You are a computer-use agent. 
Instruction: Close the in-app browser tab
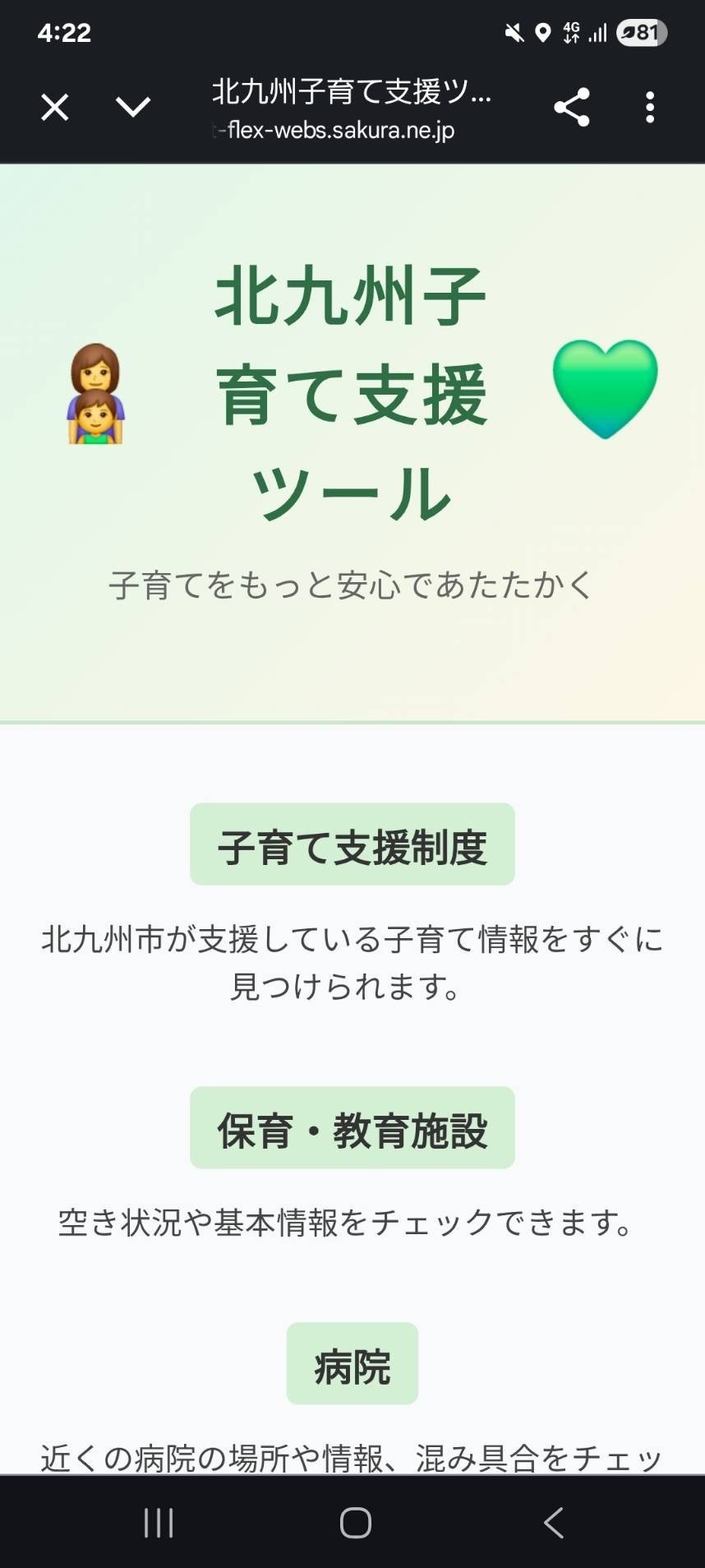click(55, 107)
